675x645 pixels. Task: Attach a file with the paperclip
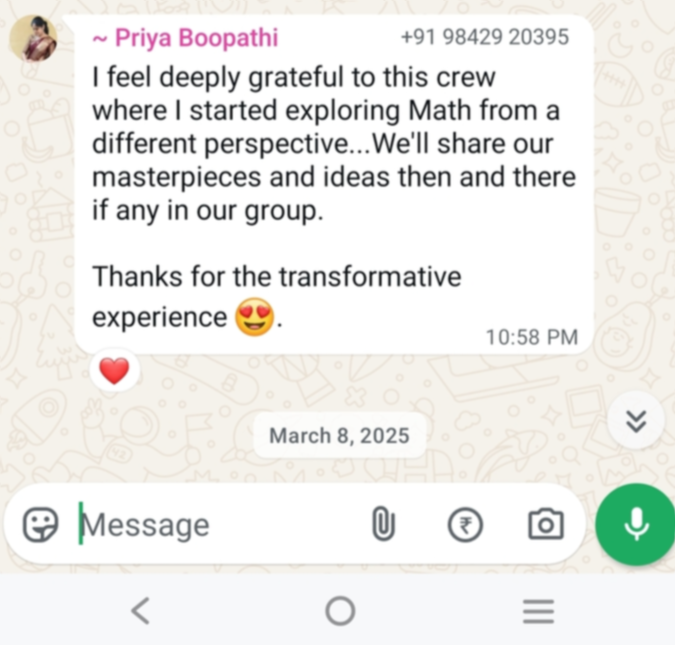point(383,524)
